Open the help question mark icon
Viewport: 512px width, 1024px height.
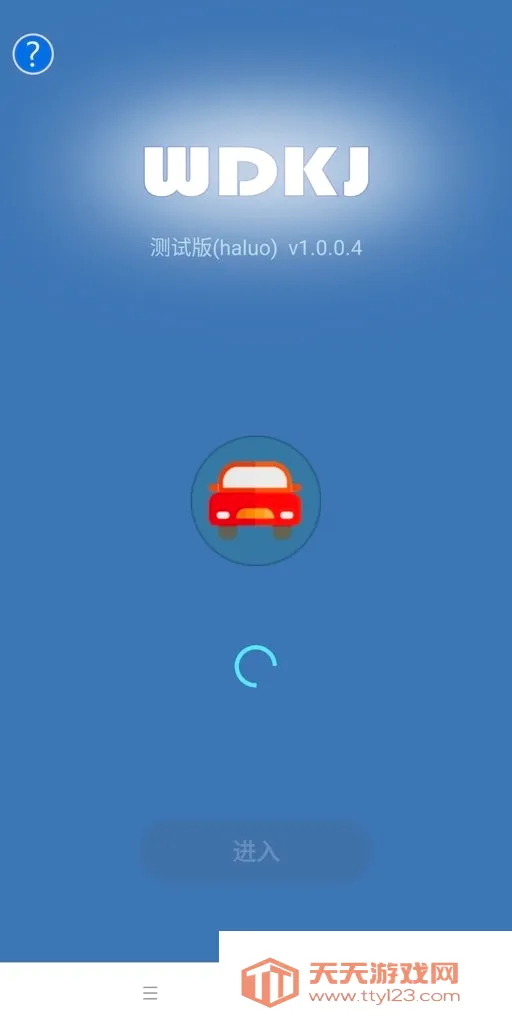tap(33, 54)
